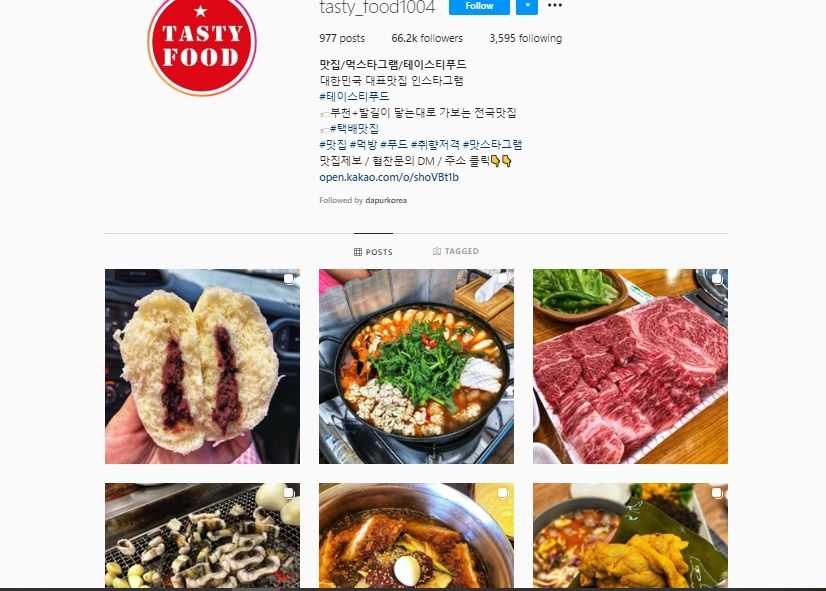The height and width of the screenshot is (591, 826).
Task: View the 3,595 following list
Action: 525,38
